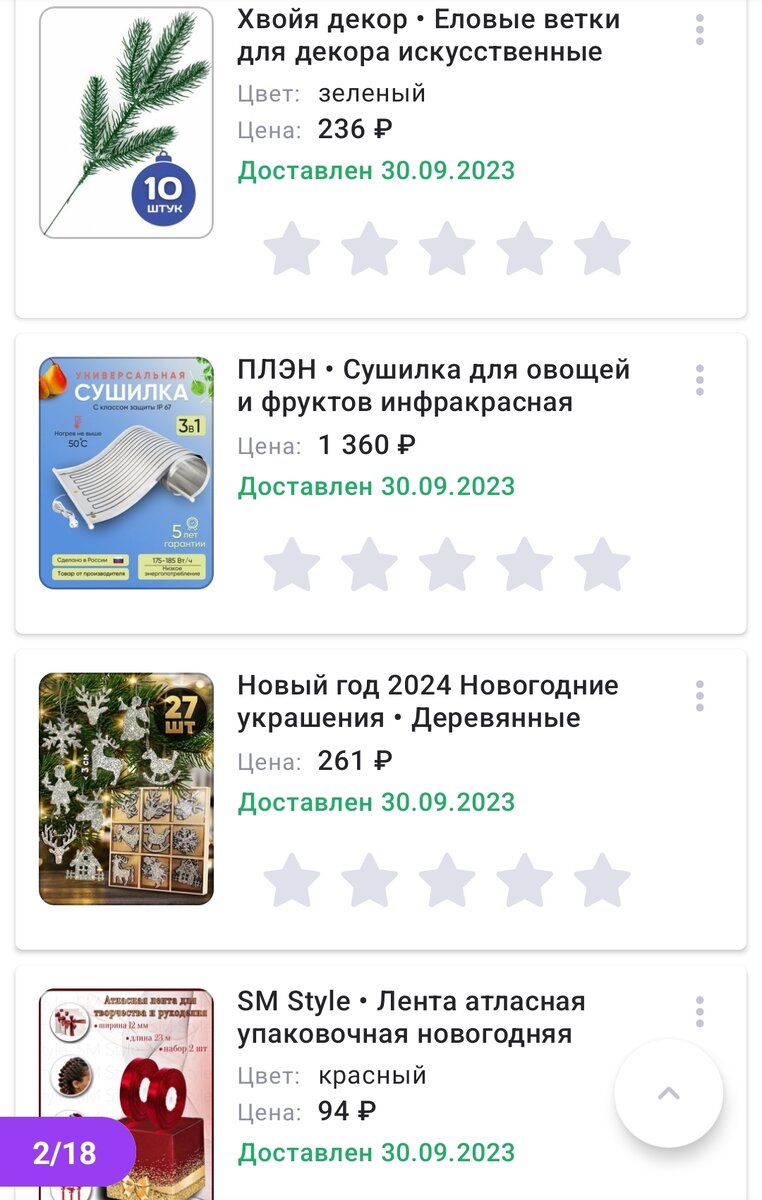Viewport: 762px width, 1200px height.
Task: Rate ПЛЭН сушилка four stars
Action: [524, 564]
